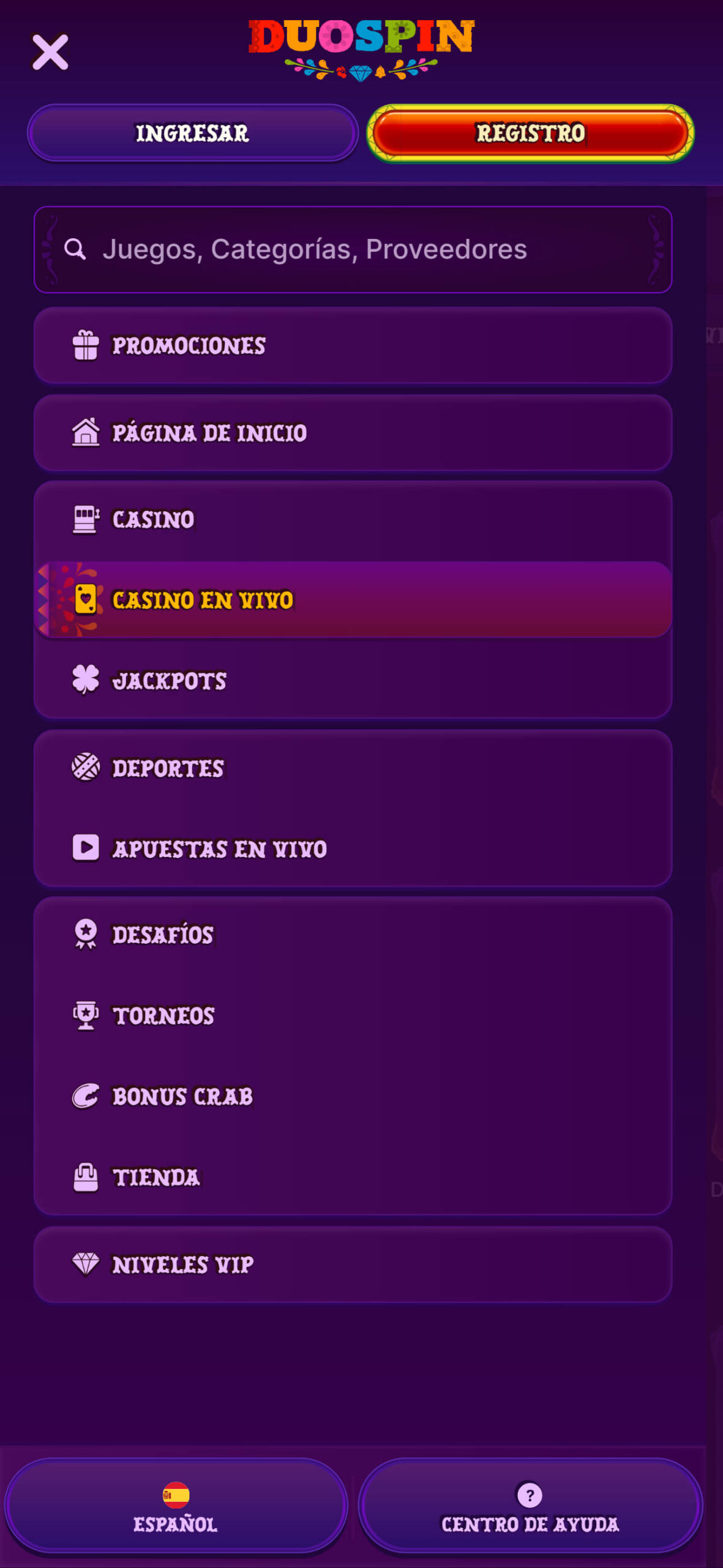Open Centro de Ayuda
723x1568 pixels.
click(530, 1506)
